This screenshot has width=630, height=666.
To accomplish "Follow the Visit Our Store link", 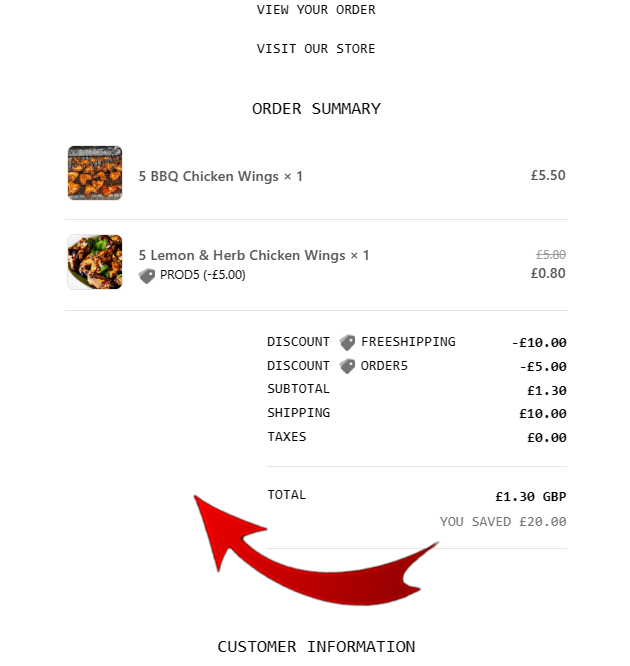I will click(316, 48).
